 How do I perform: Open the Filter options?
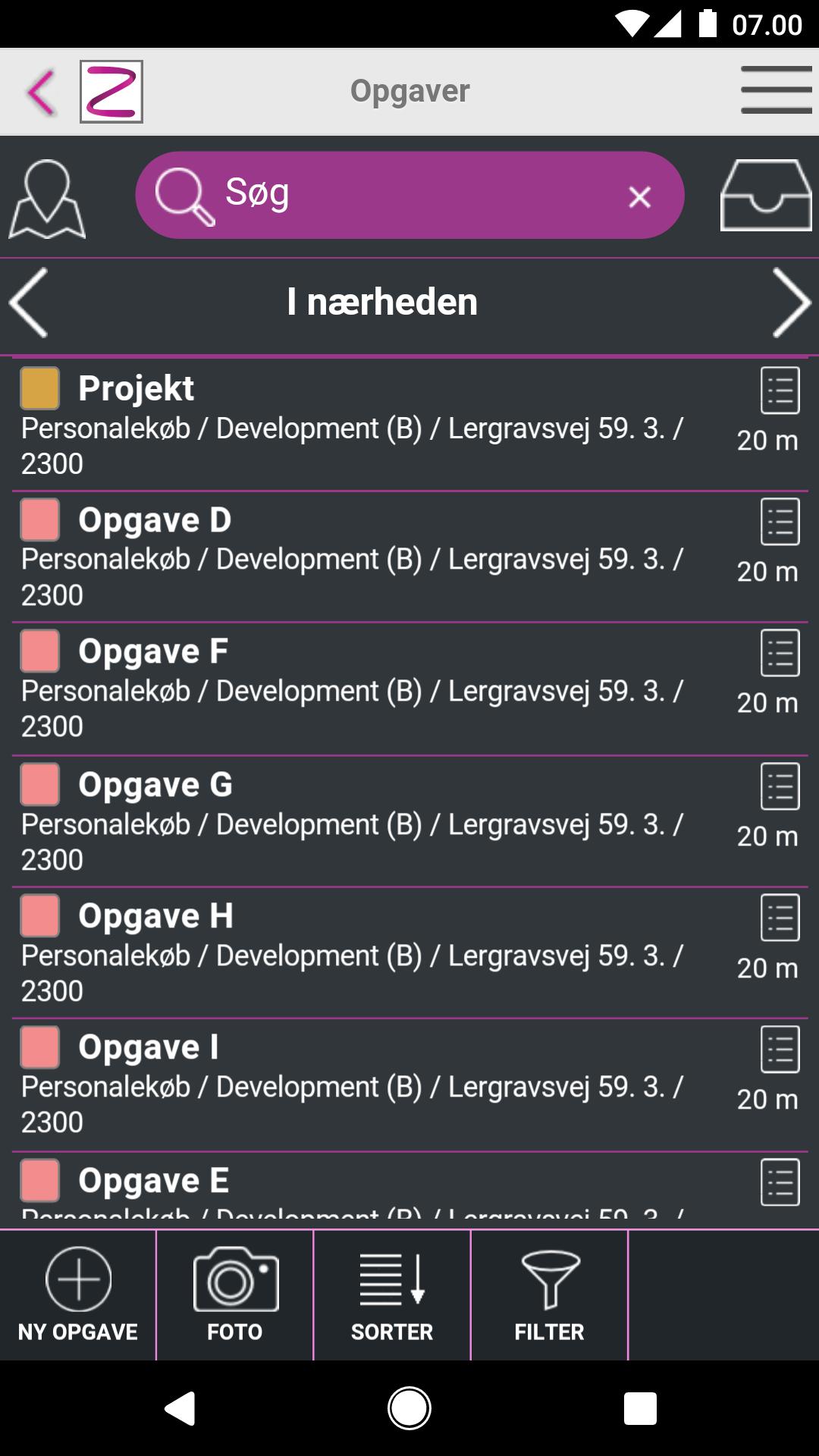coord(550,1295)
